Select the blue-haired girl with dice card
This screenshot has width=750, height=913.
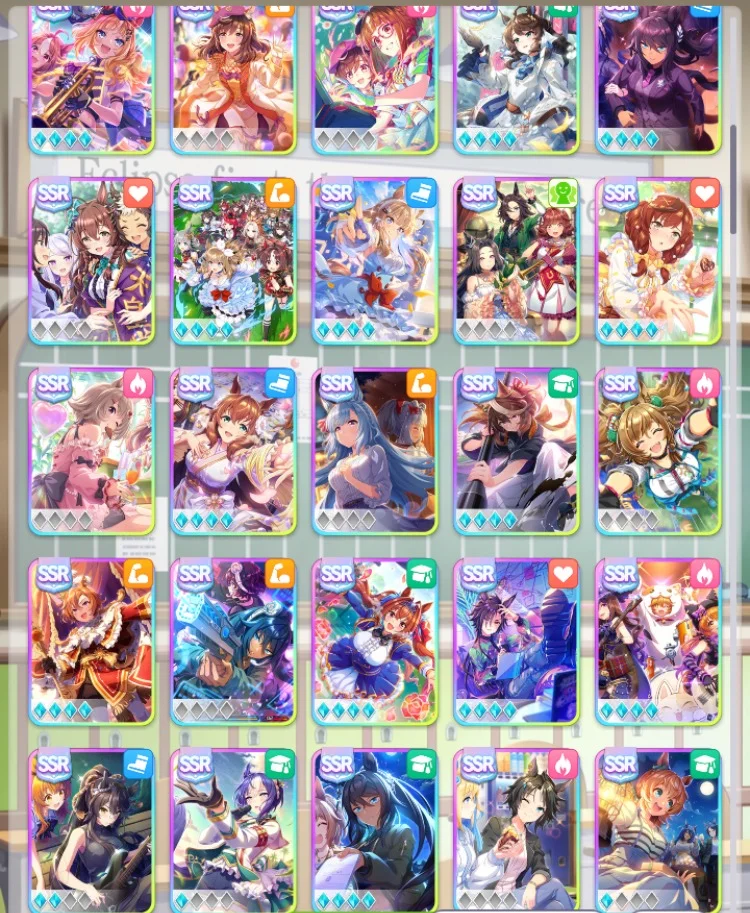pyautogui.click(x=233, y=642)
